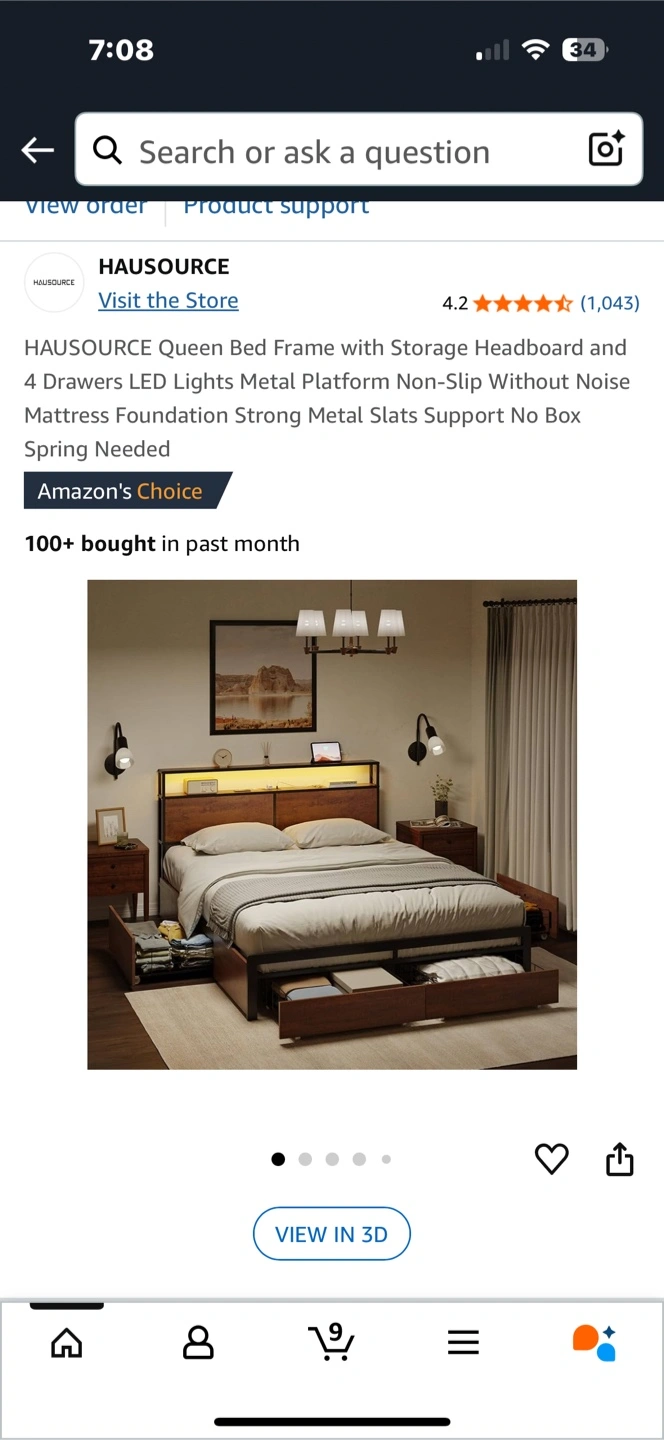
Task: Select the second image page dot
Action: [305, 1159]
